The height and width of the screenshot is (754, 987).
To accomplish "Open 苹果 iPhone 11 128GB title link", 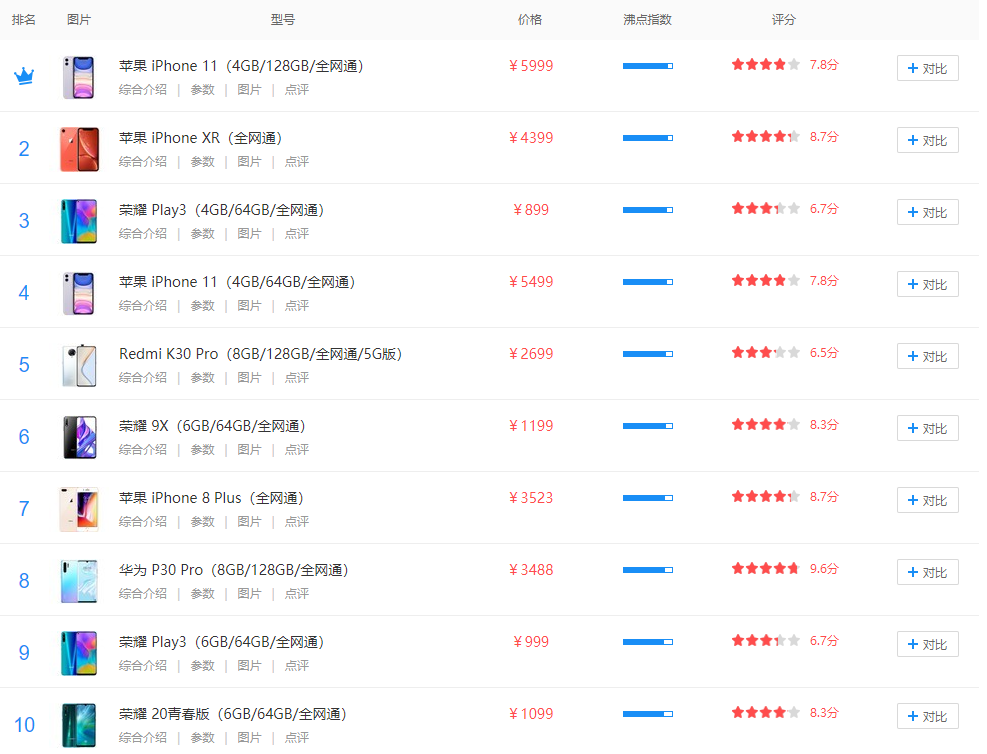I will click(x=240, y=66).
